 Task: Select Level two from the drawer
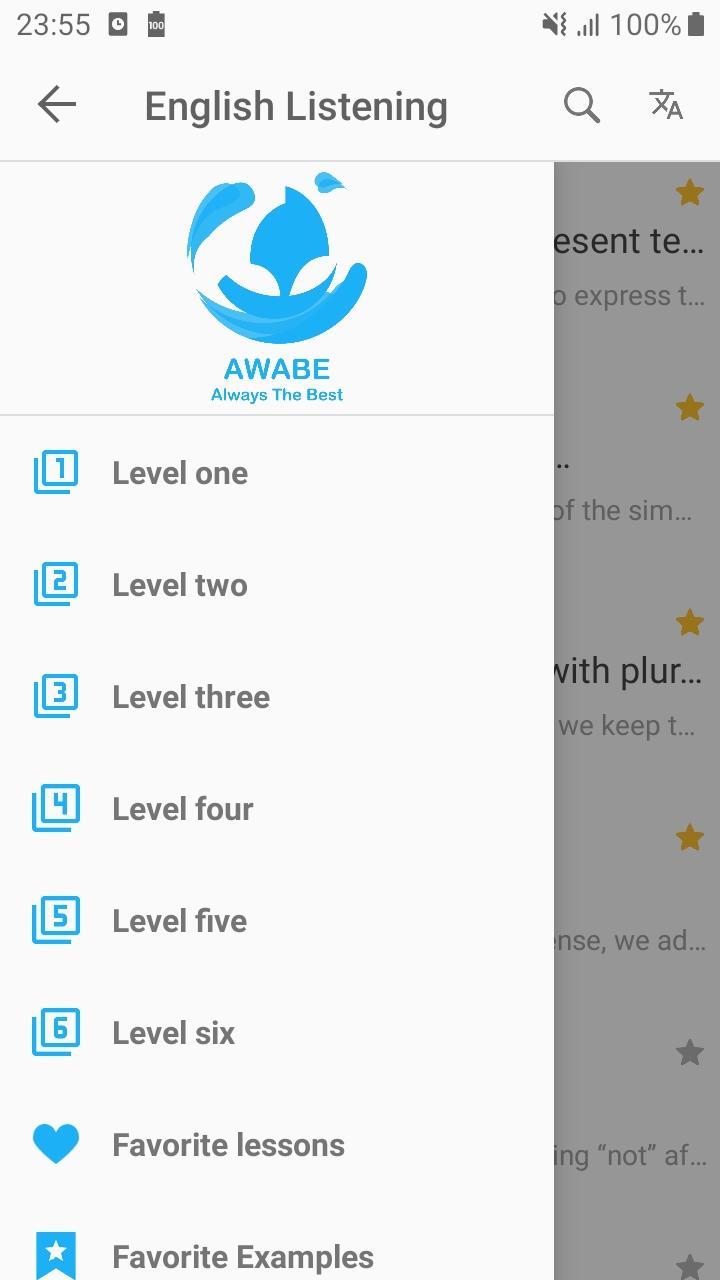pos(277,585)
